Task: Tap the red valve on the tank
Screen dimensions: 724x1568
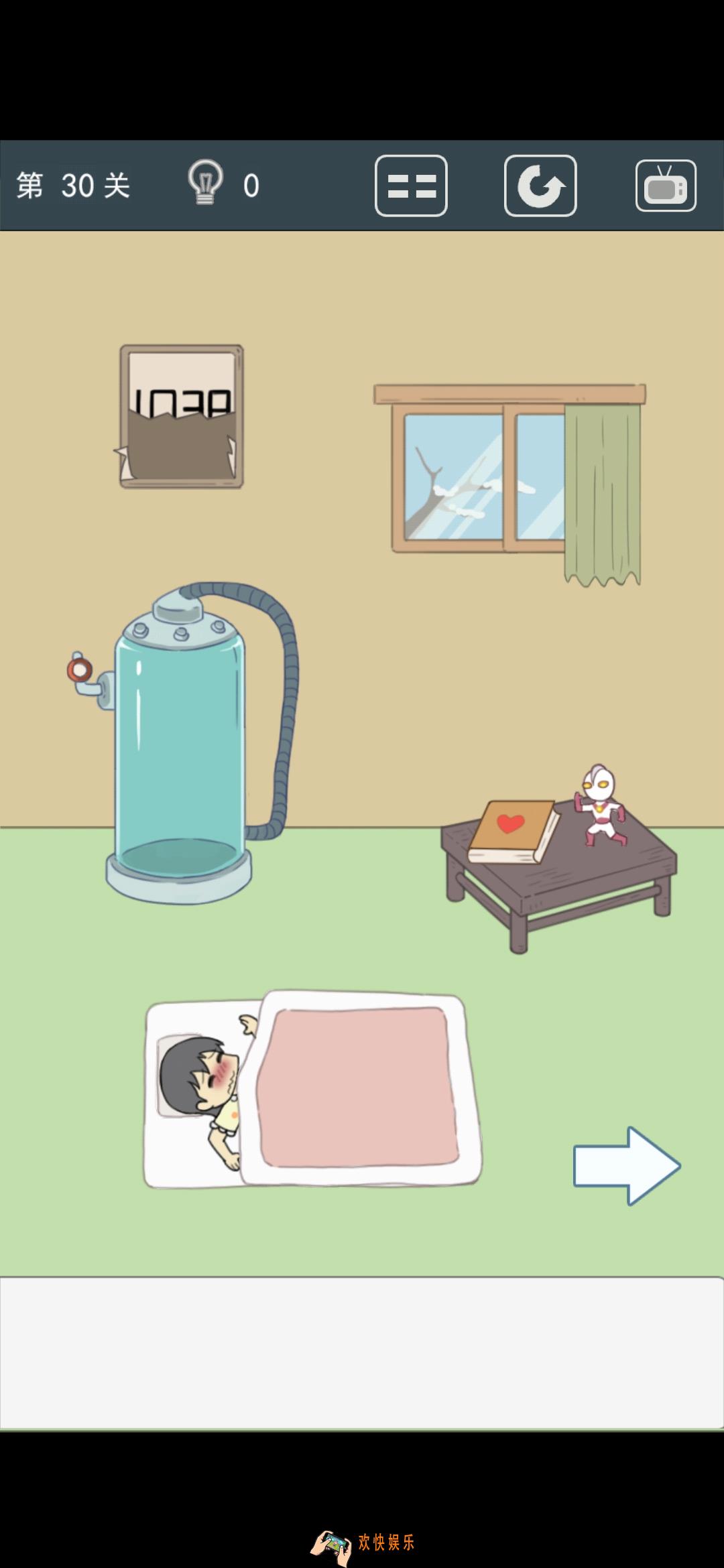Action: [79, 669]
